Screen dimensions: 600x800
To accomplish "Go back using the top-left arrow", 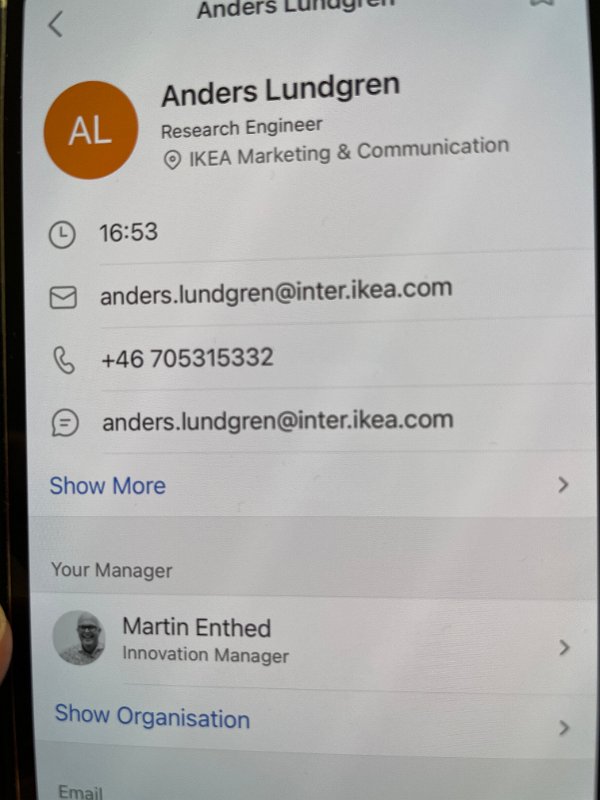I will (56, 25).
